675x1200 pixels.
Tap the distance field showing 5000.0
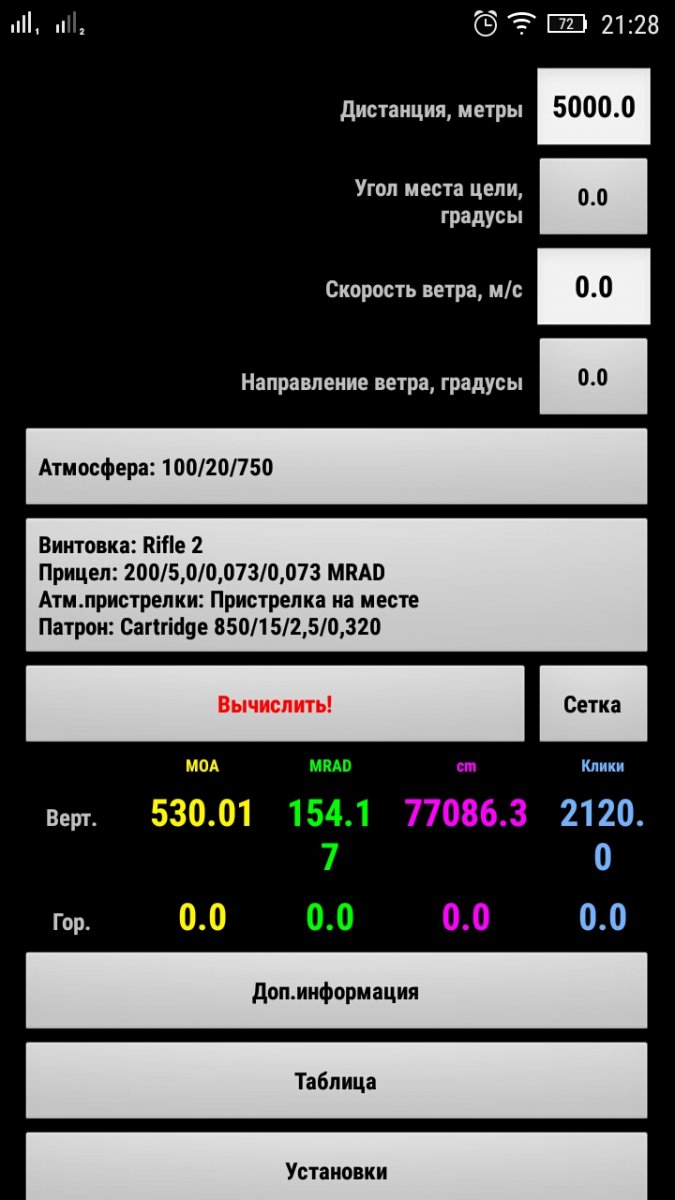click(x=594, y=107)
